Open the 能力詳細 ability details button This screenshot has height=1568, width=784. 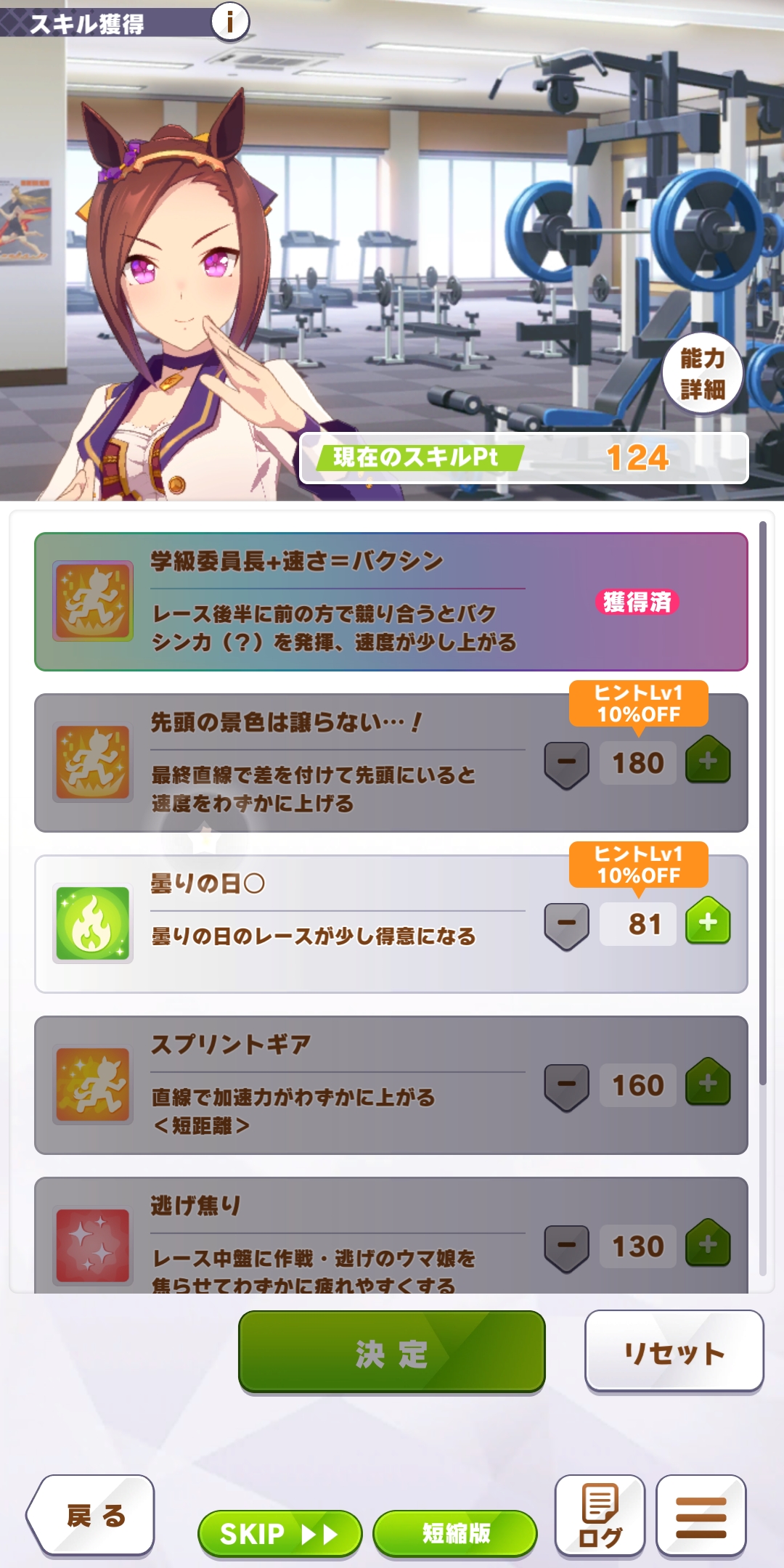pos(702,374)
